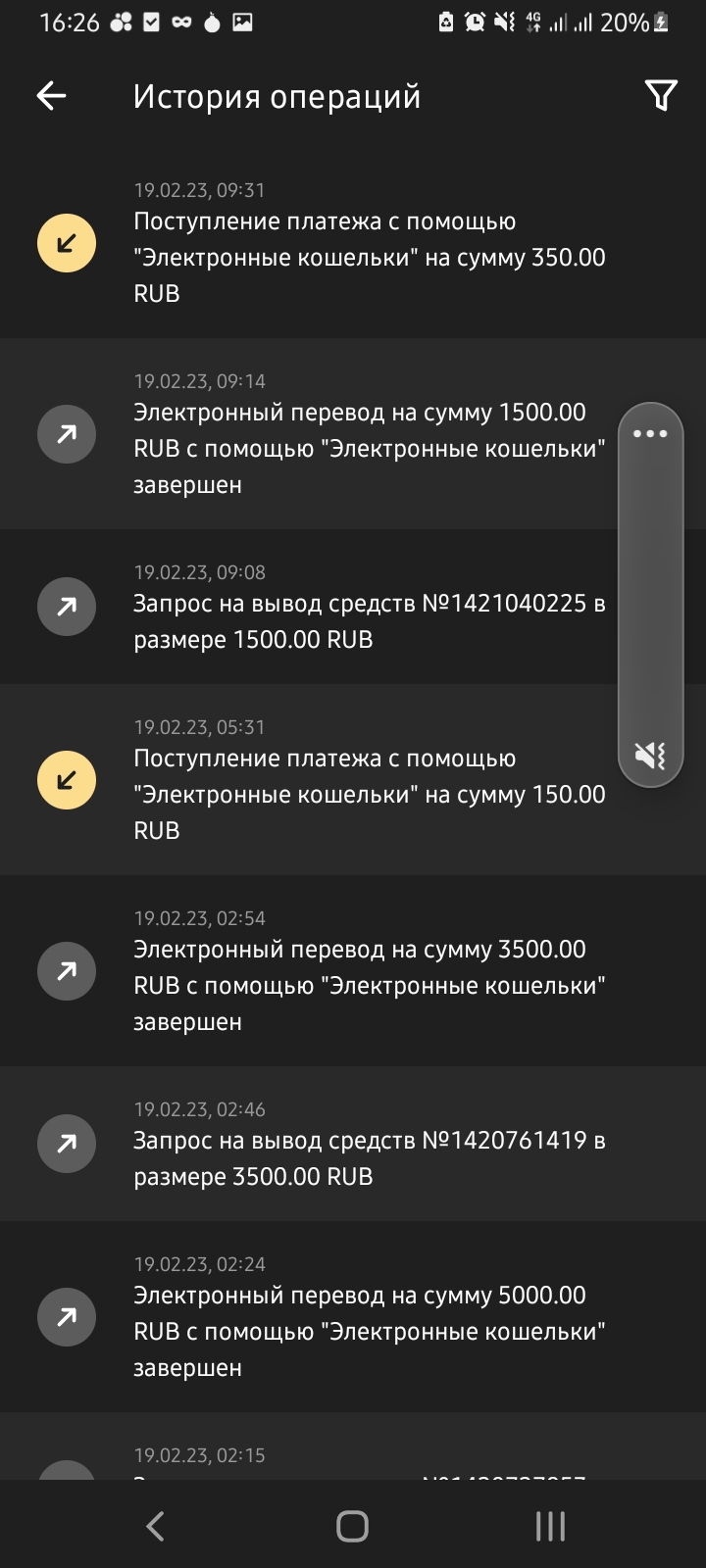Open recent apps from navigation bar
Screen dimensions: 706x1568
pos(550,1526)
